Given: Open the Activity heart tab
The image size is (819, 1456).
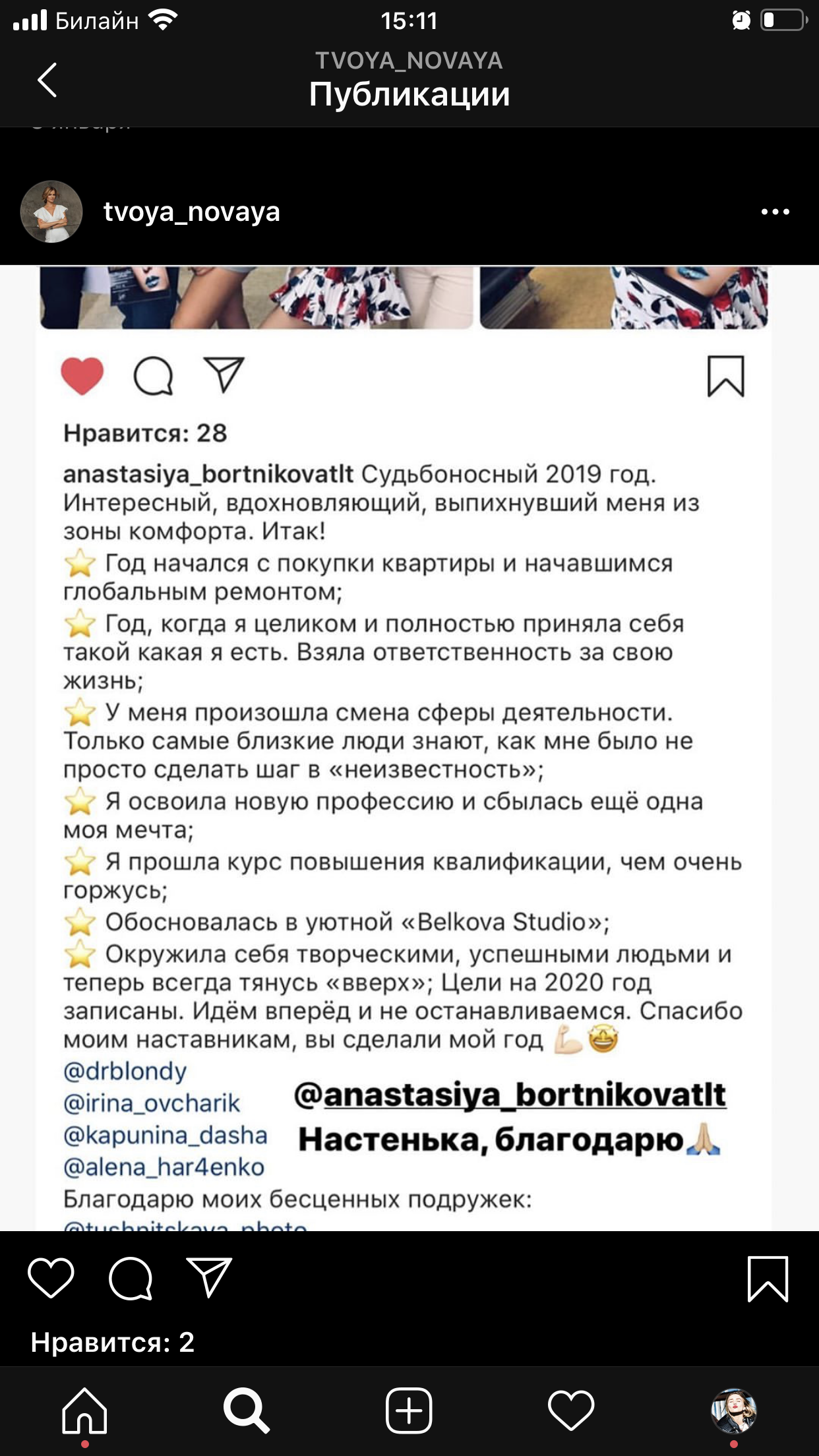Looking at the screenshot, I should [x=571, y=1411].
